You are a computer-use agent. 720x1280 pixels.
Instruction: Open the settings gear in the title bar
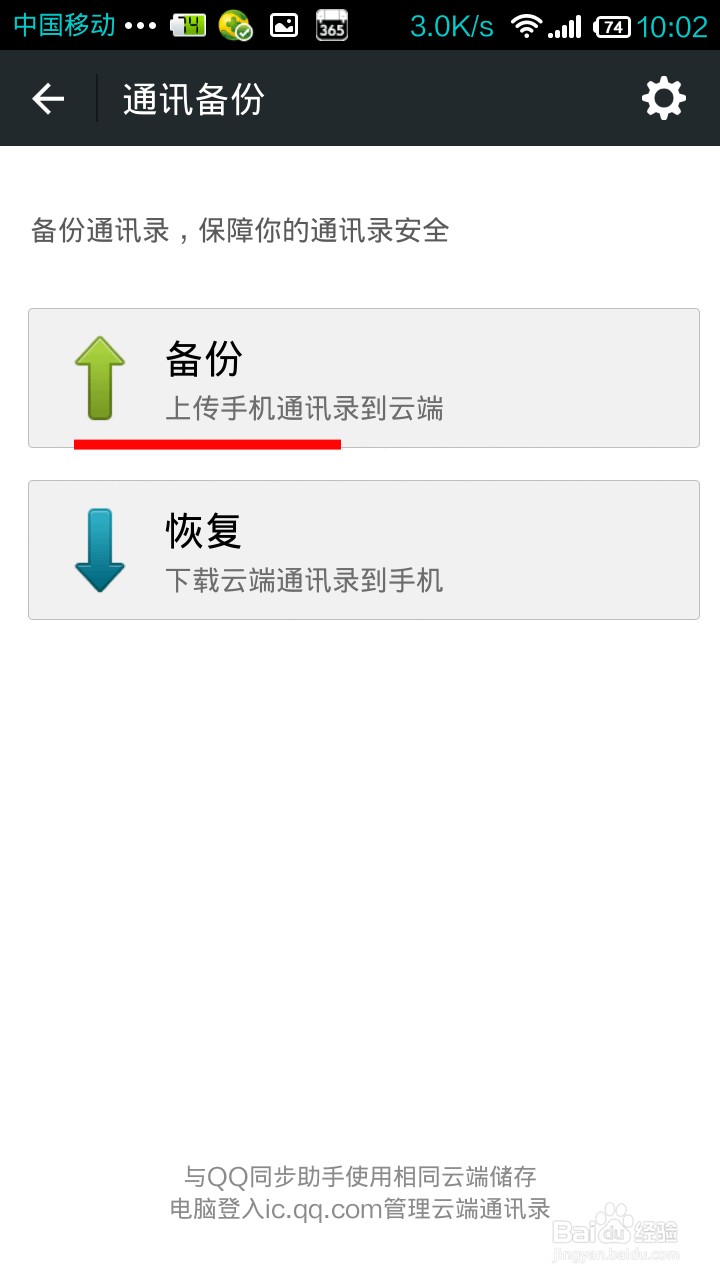coord(664,98)
